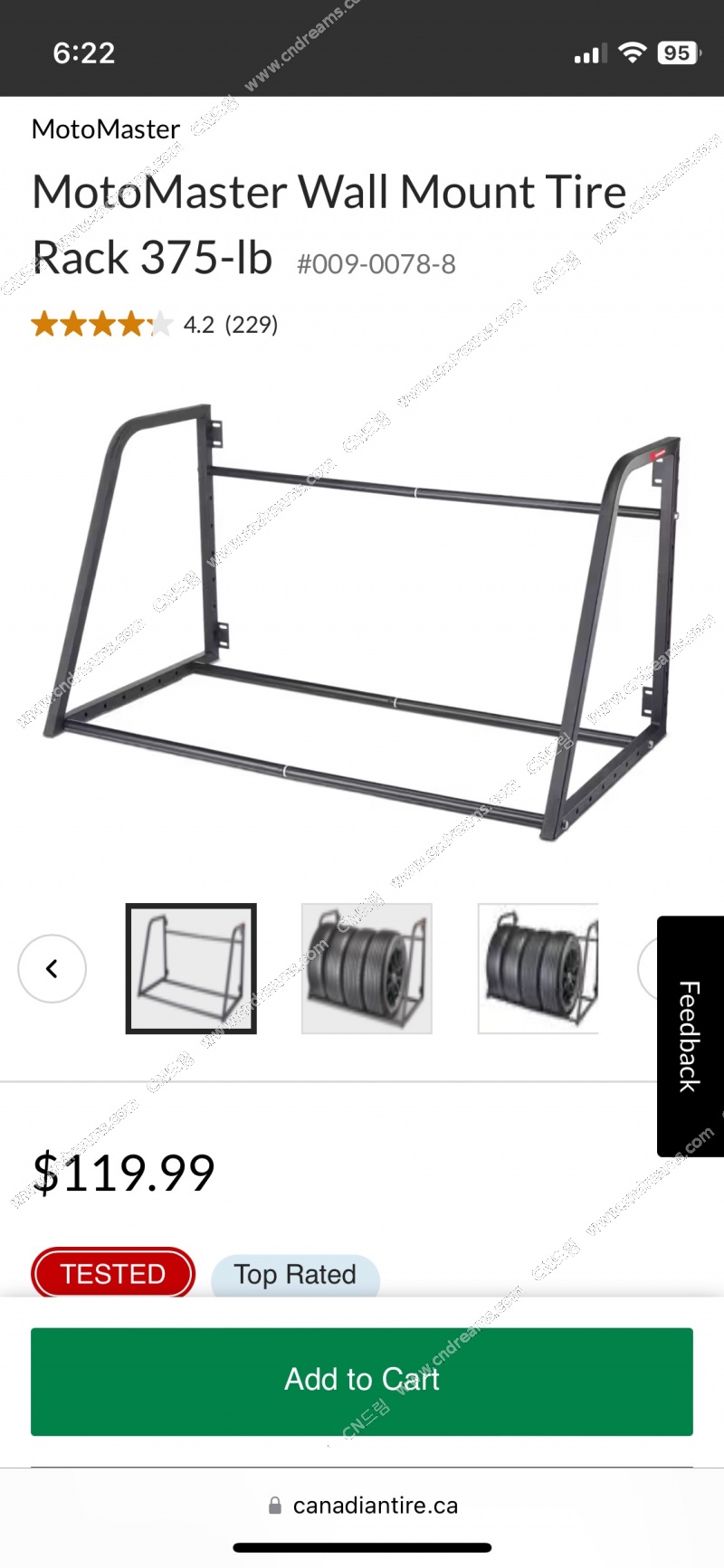View the second thumbnail with tires

[367, 969]
